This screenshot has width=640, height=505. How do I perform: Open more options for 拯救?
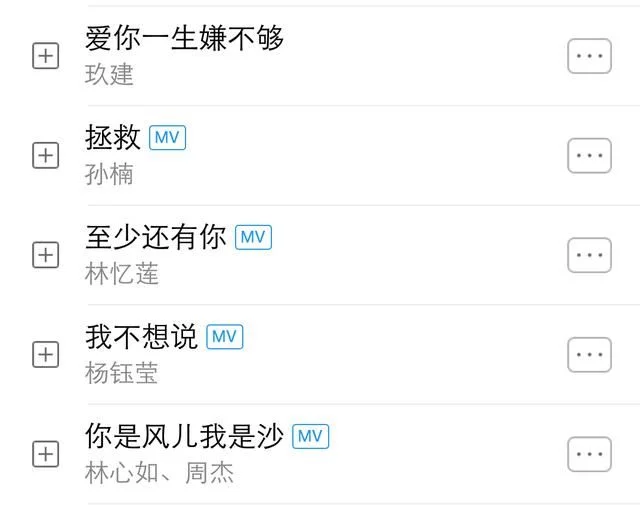(589, 156)
